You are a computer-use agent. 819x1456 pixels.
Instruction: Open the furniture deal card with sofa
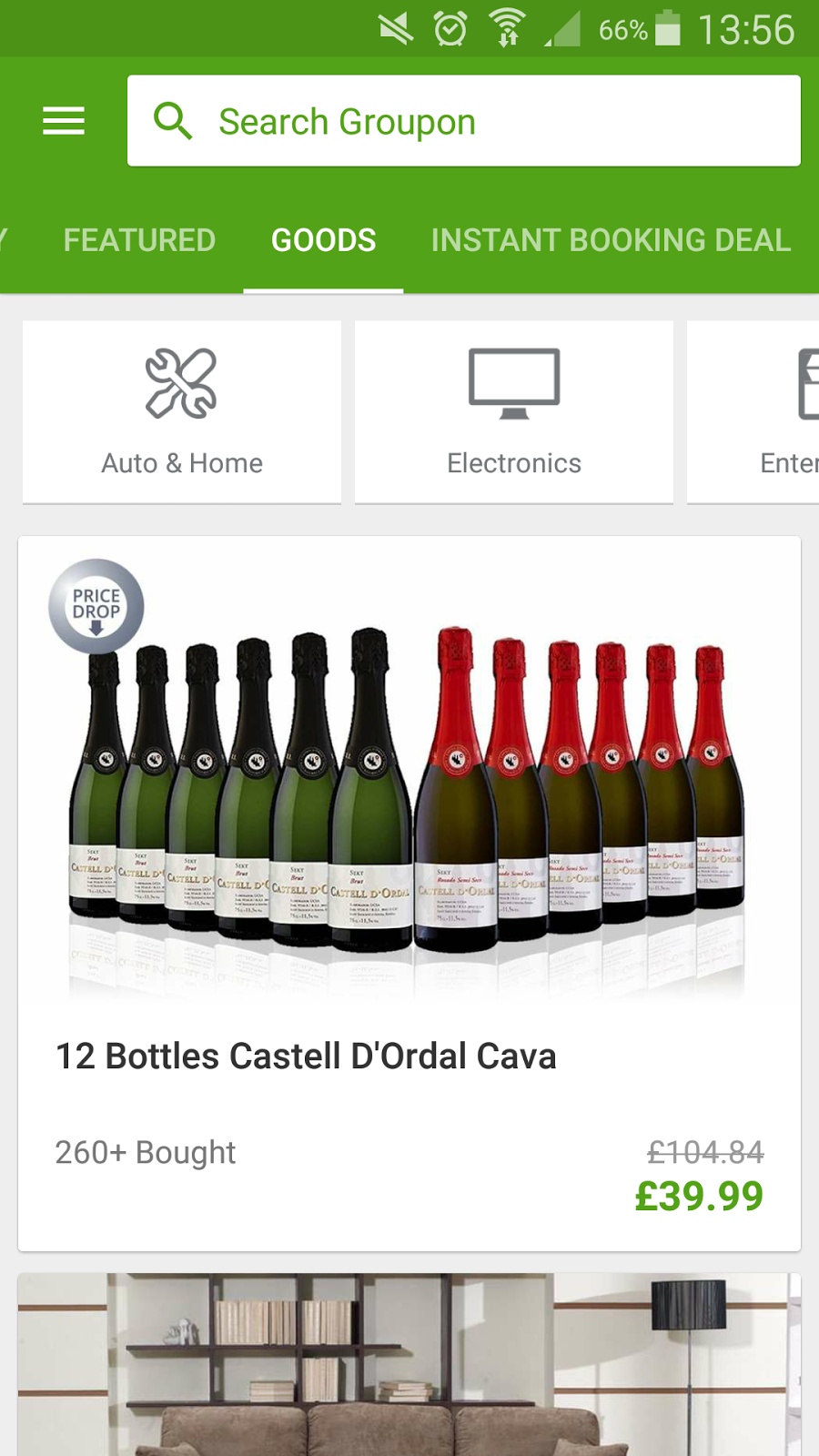coord(409,1365)
